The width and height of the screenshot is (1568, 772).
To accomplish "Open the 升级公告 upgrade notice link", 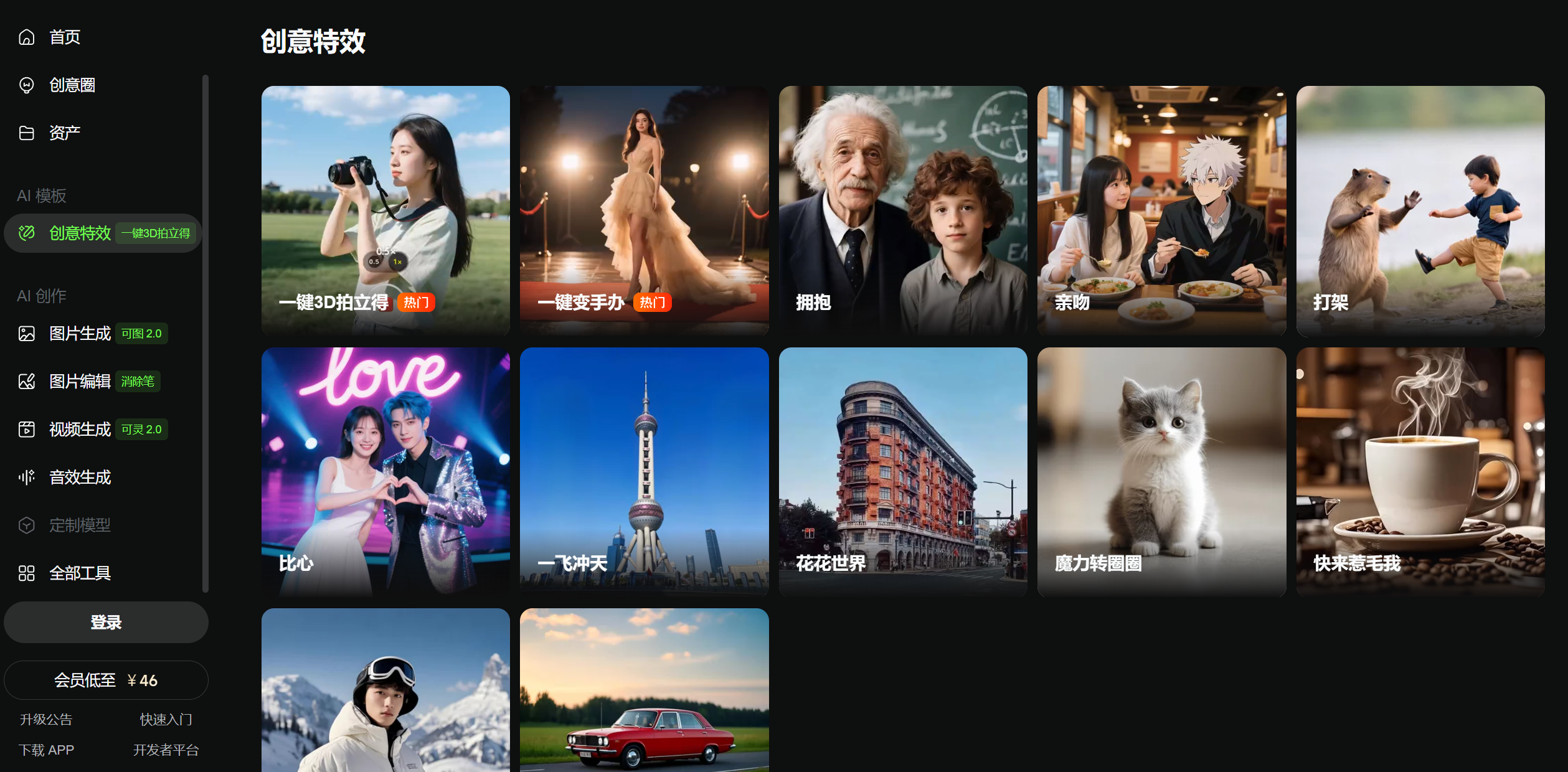I will point(46,720).
